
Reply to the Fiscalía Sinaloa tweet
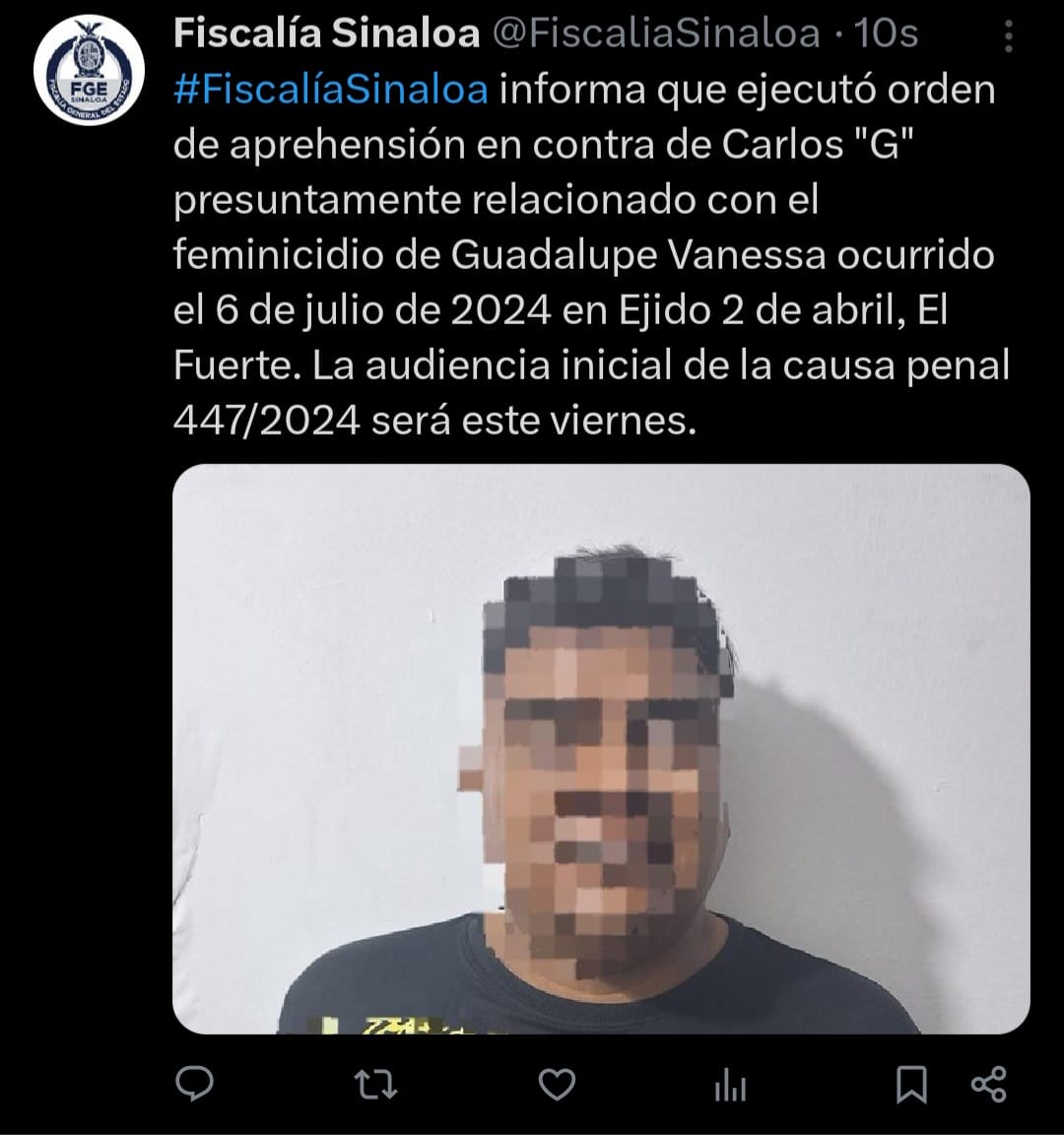click(195, 1085)
